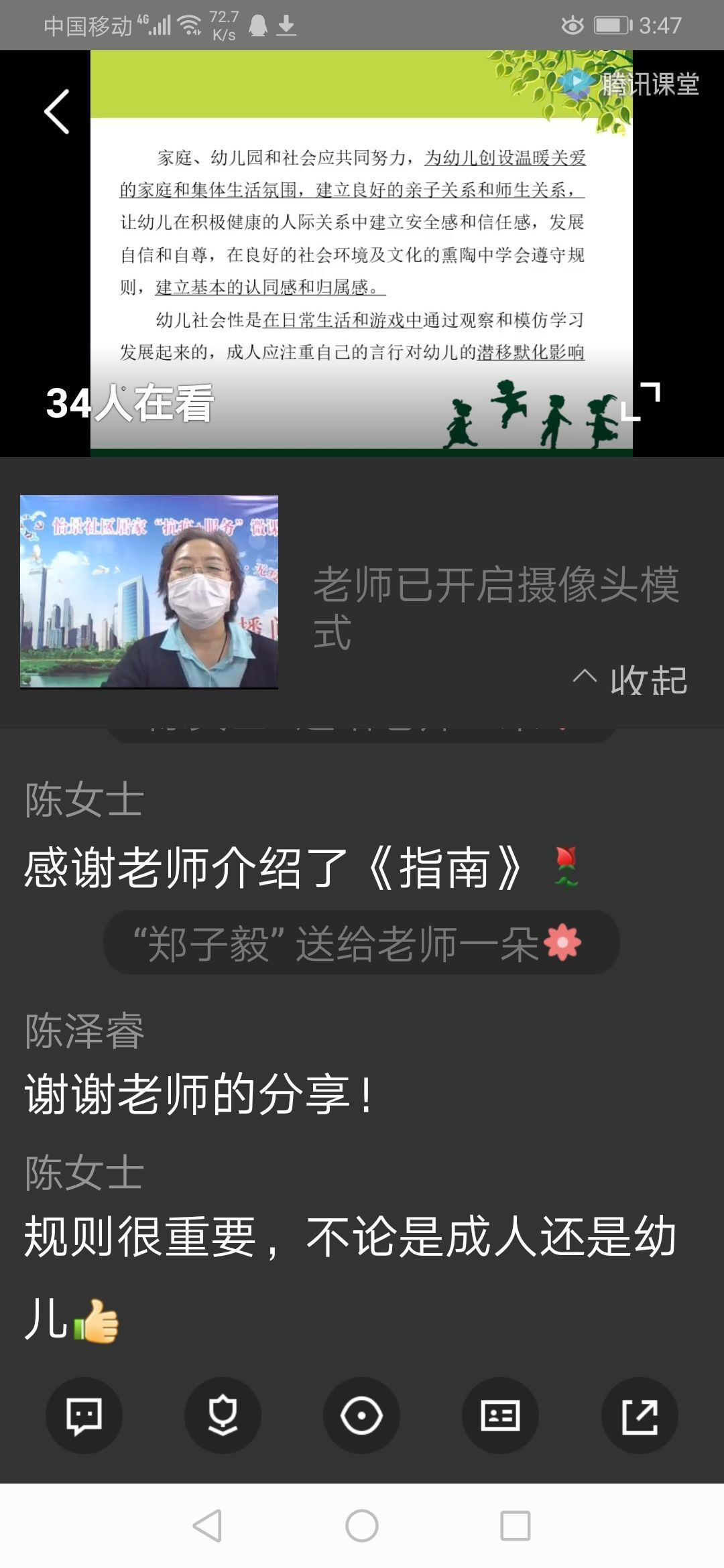Tap the system home button

click(x=362, y=1526)
